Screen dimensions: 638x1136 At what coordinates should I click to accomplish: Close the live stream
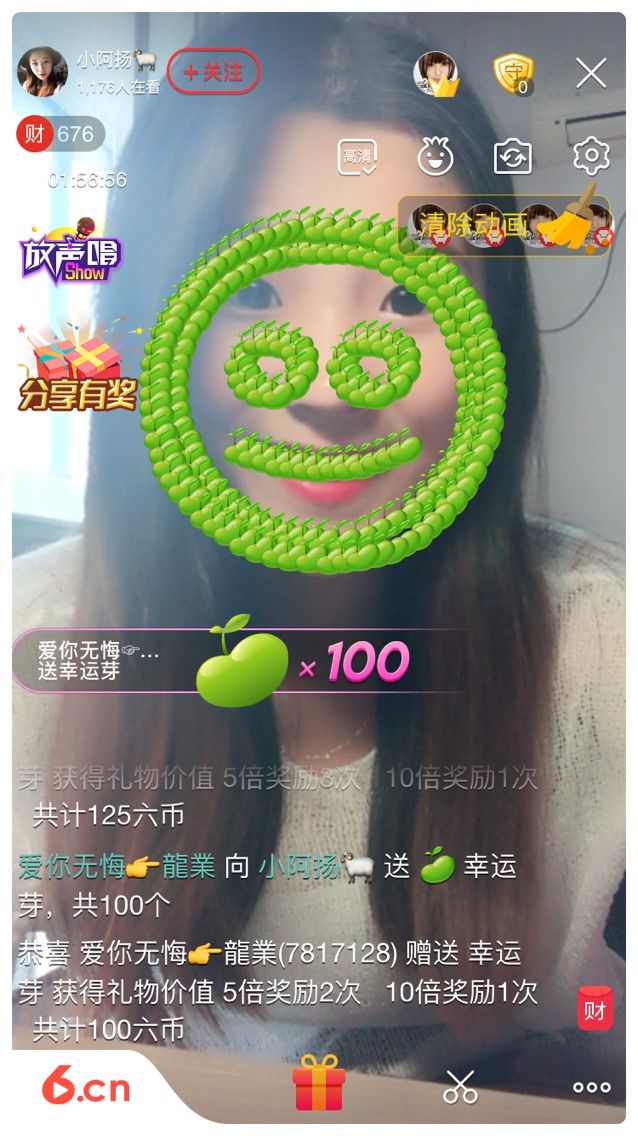point(591,73)
